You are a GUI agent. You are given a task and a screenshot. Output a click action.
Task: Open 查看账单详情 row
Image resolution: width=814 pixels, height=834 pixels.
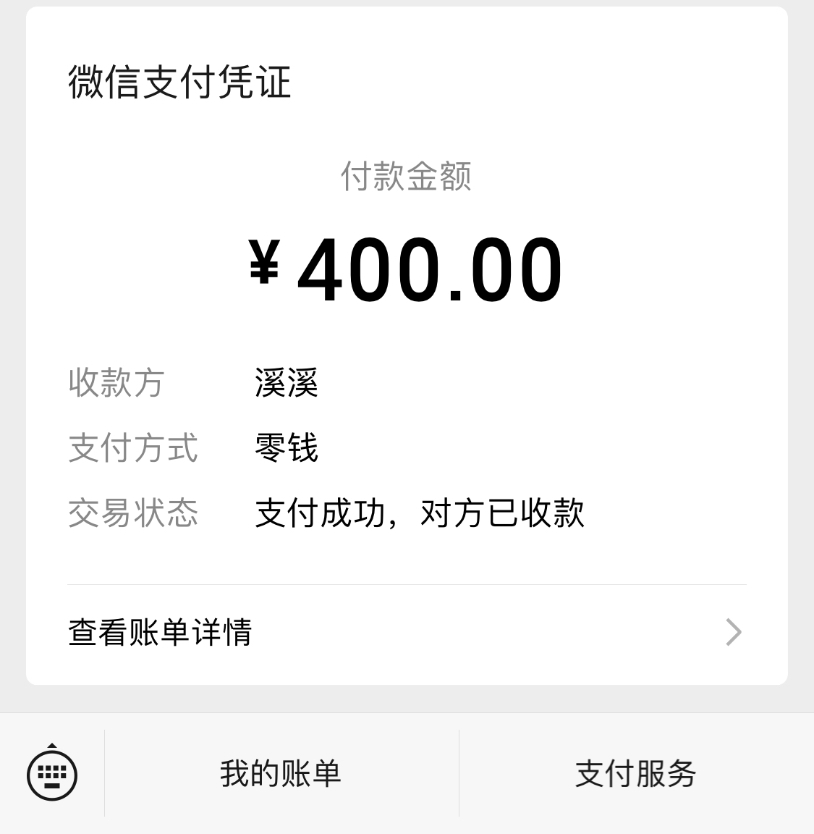[406, 633]
